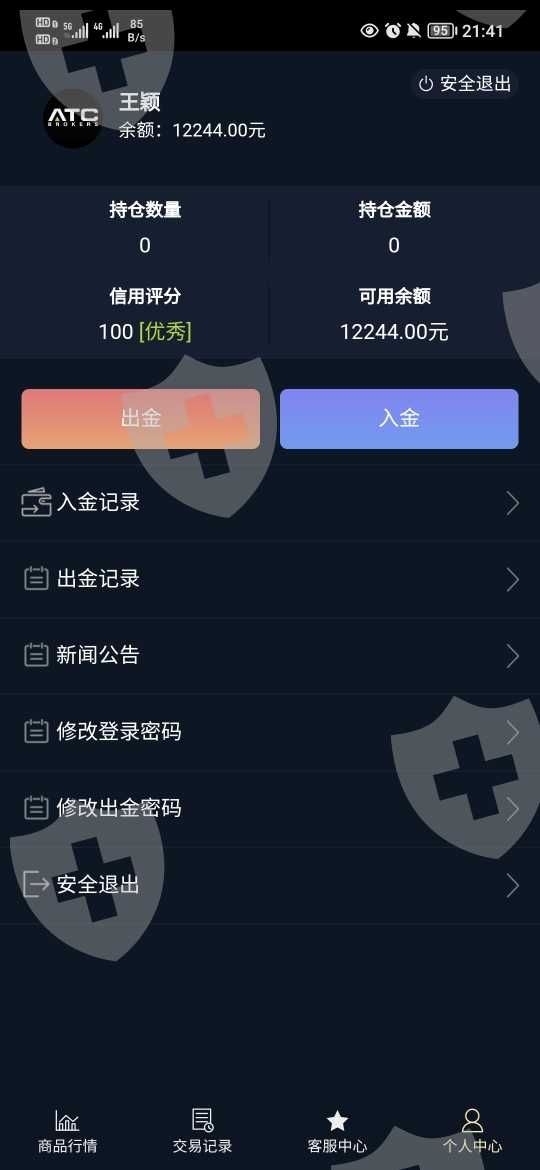Open 出金记录 withdrawal records
Image resolution: width=540 pixels, height=1170 pixels.
click(x=270, y=579)
